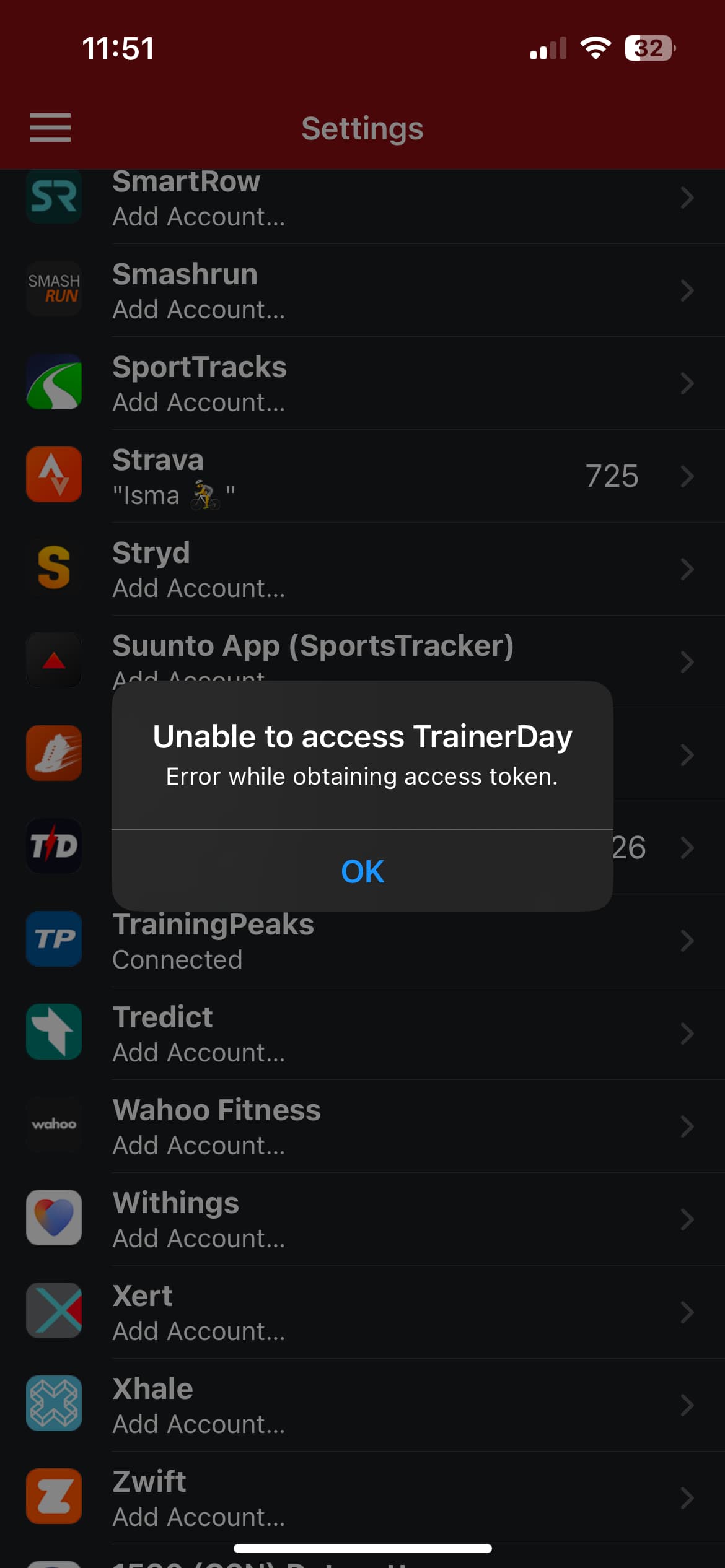Open the Strava "Isma" account
725x1568 pixels.
tap(362, 476)
